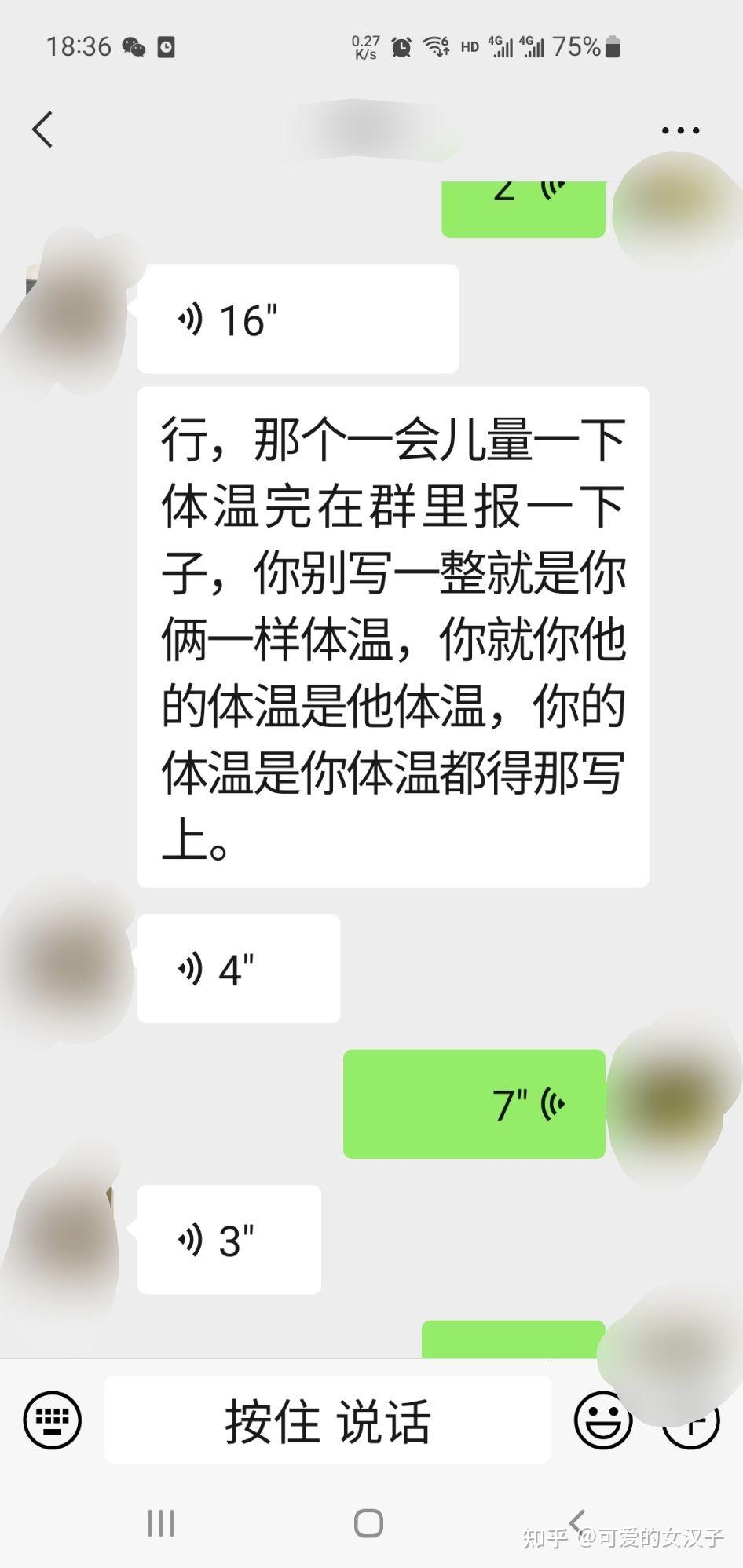Play the 16-second voice message

coord(298,319)
